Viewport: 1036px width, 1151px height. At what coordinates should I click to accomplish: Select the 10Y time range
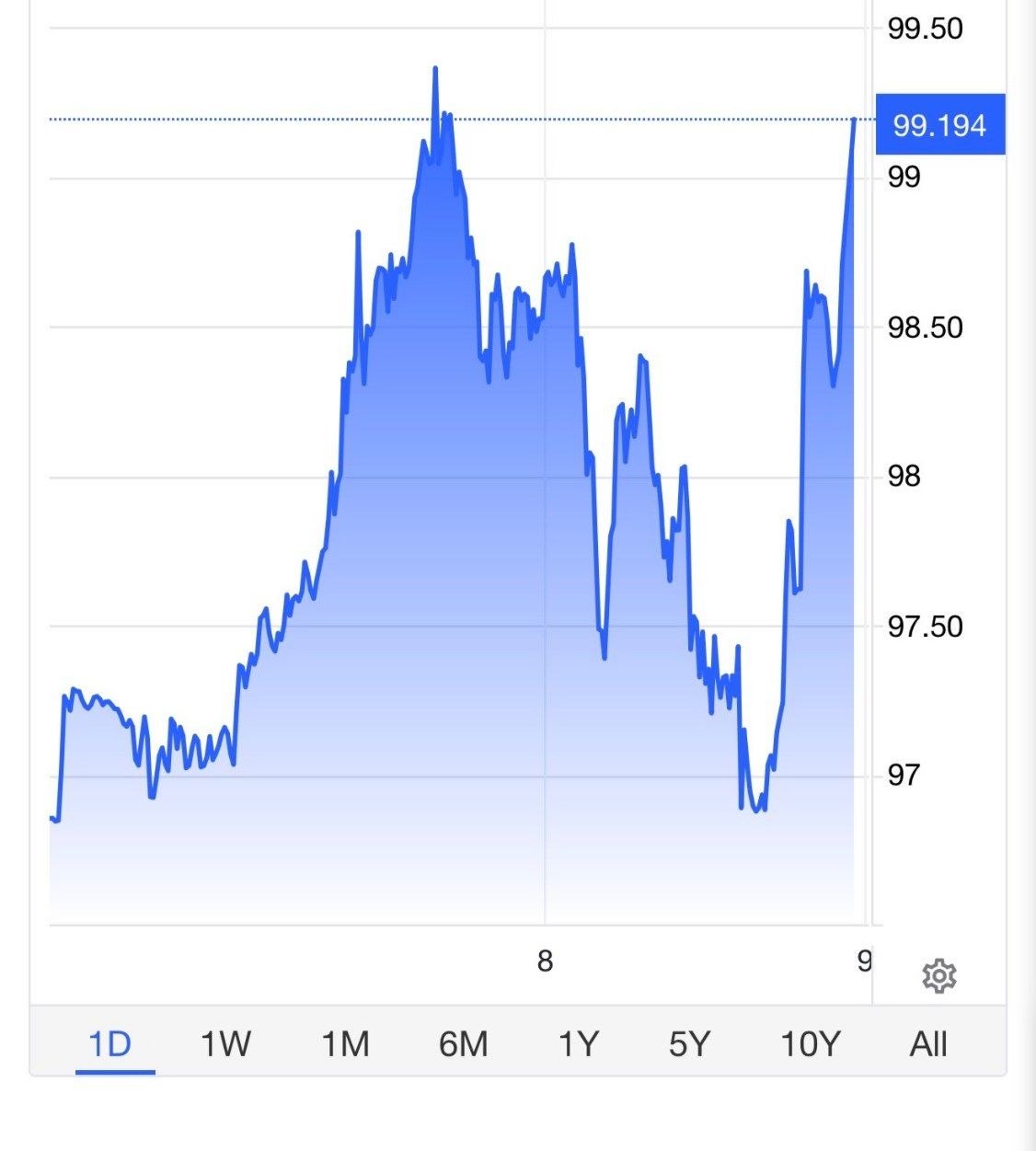811,1044
